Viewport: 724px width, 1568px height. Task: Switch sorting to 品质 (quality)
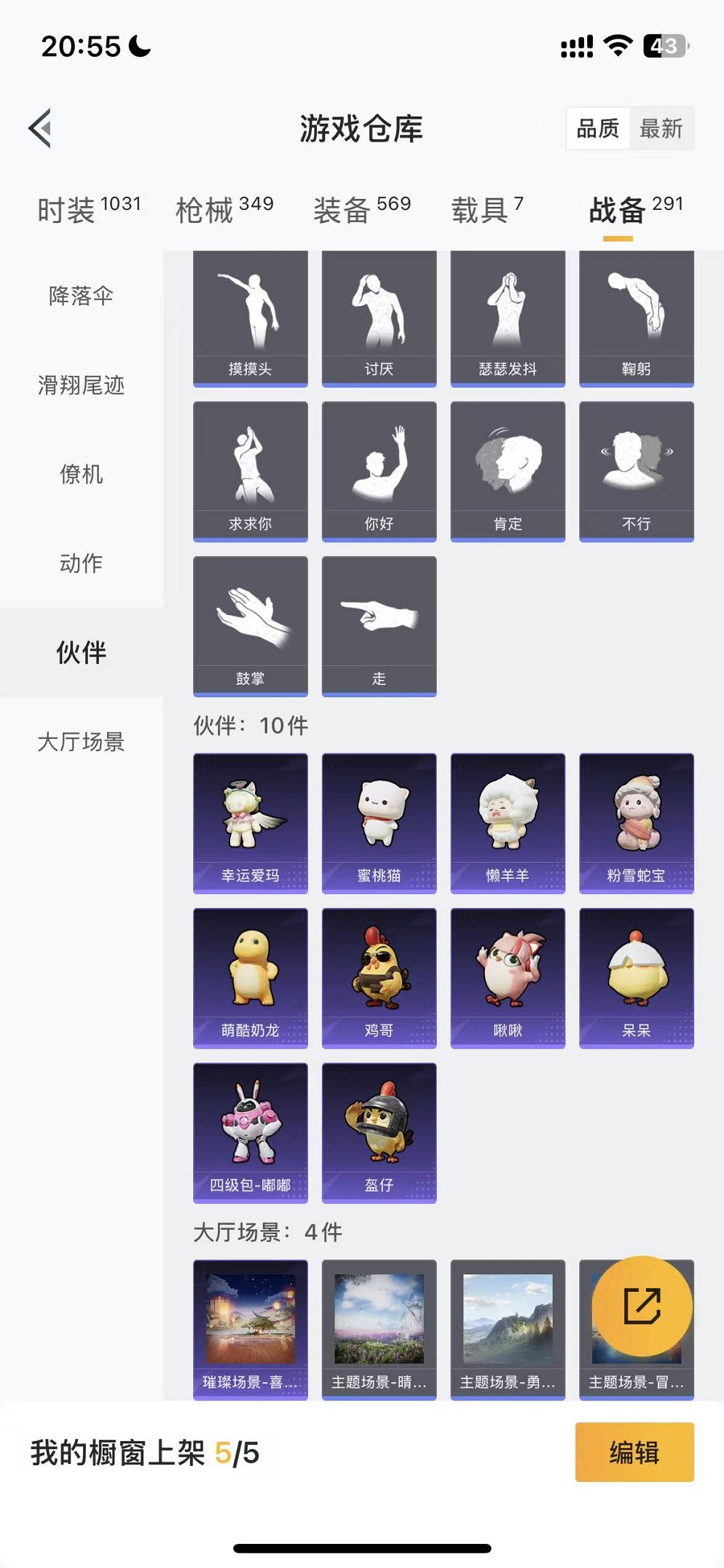tap(597, 129)
